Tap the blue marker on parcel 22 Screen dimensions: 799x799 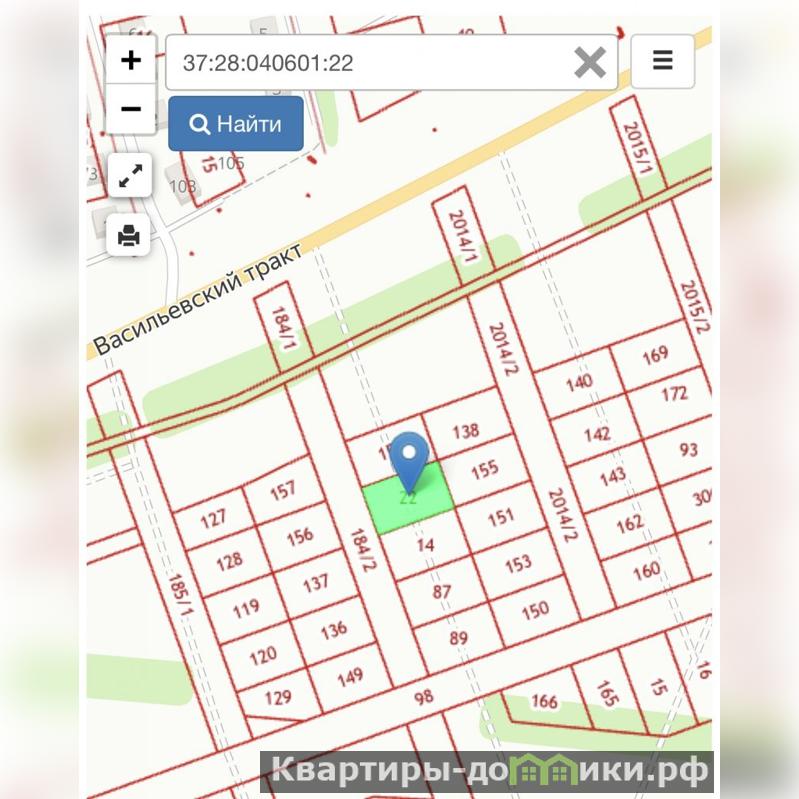(x=408, y=458)
